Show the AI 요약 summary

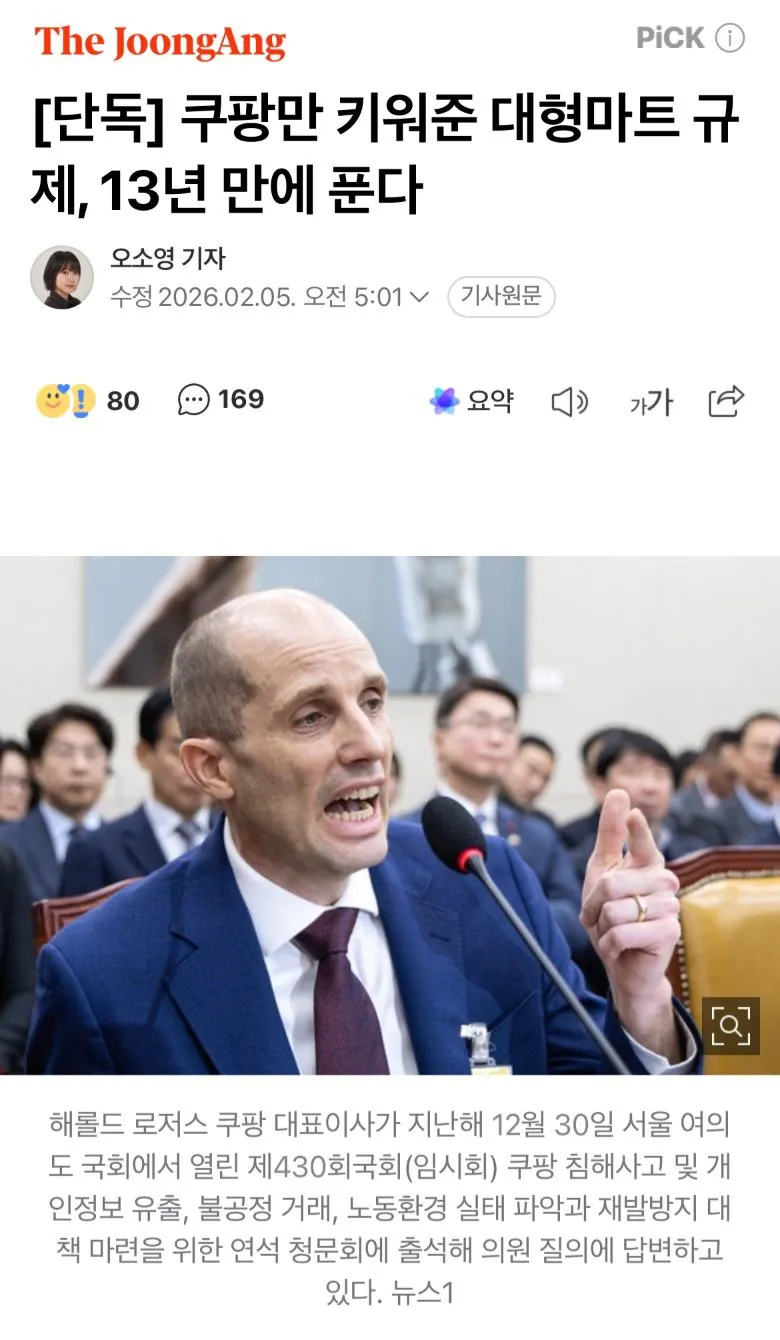pyautogui.click(x=472, y=401)
